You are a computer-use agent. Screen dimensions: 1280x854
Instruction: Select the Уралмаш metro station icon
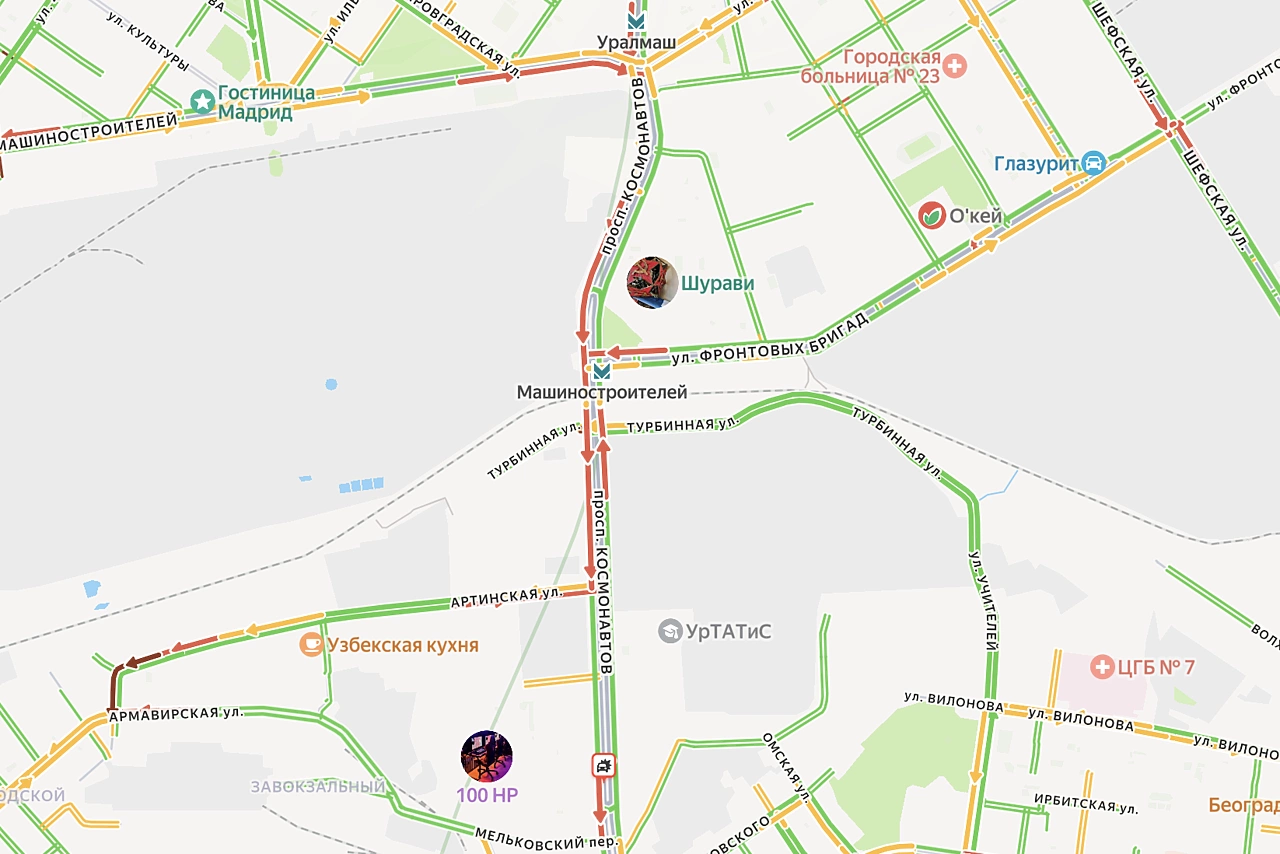click(636, 21)
